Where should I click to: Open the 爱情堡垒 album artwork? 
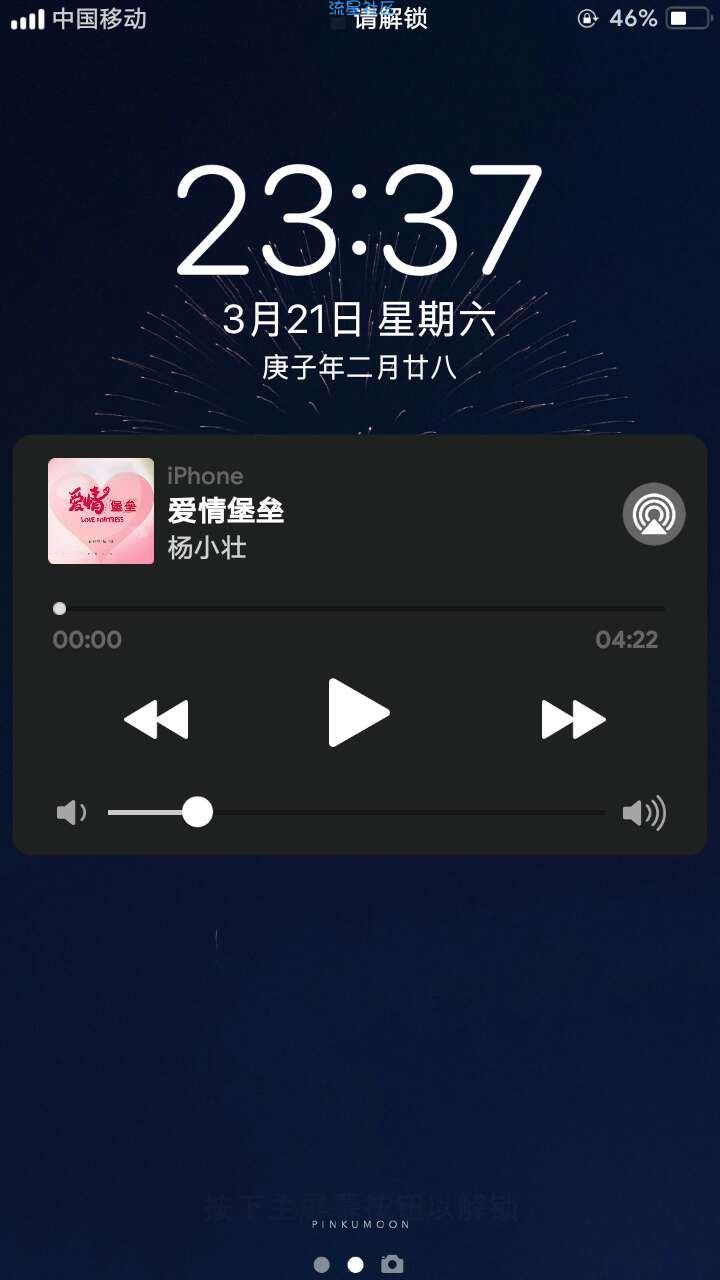click(x=101, y=511)
